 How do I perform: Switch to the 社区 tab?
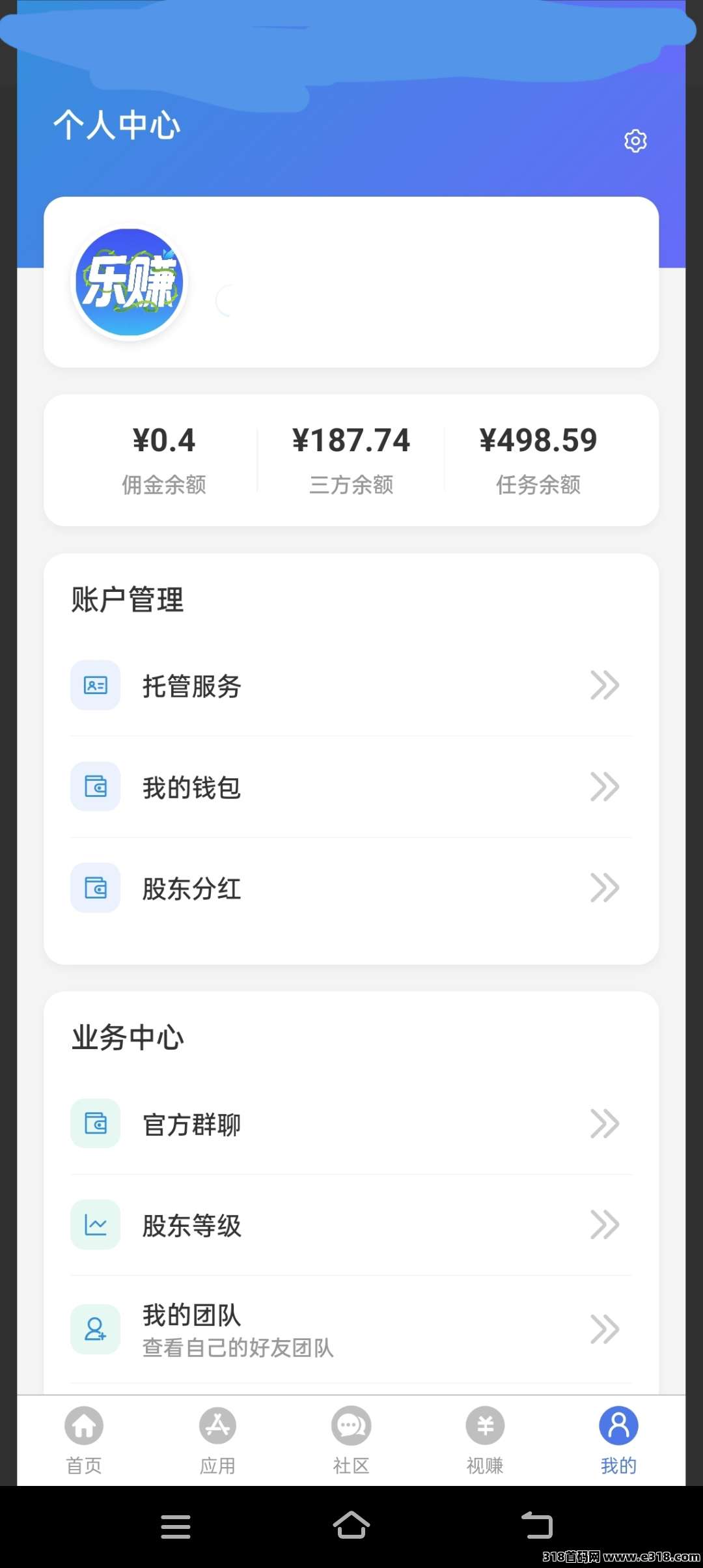tap(351, 1440)
